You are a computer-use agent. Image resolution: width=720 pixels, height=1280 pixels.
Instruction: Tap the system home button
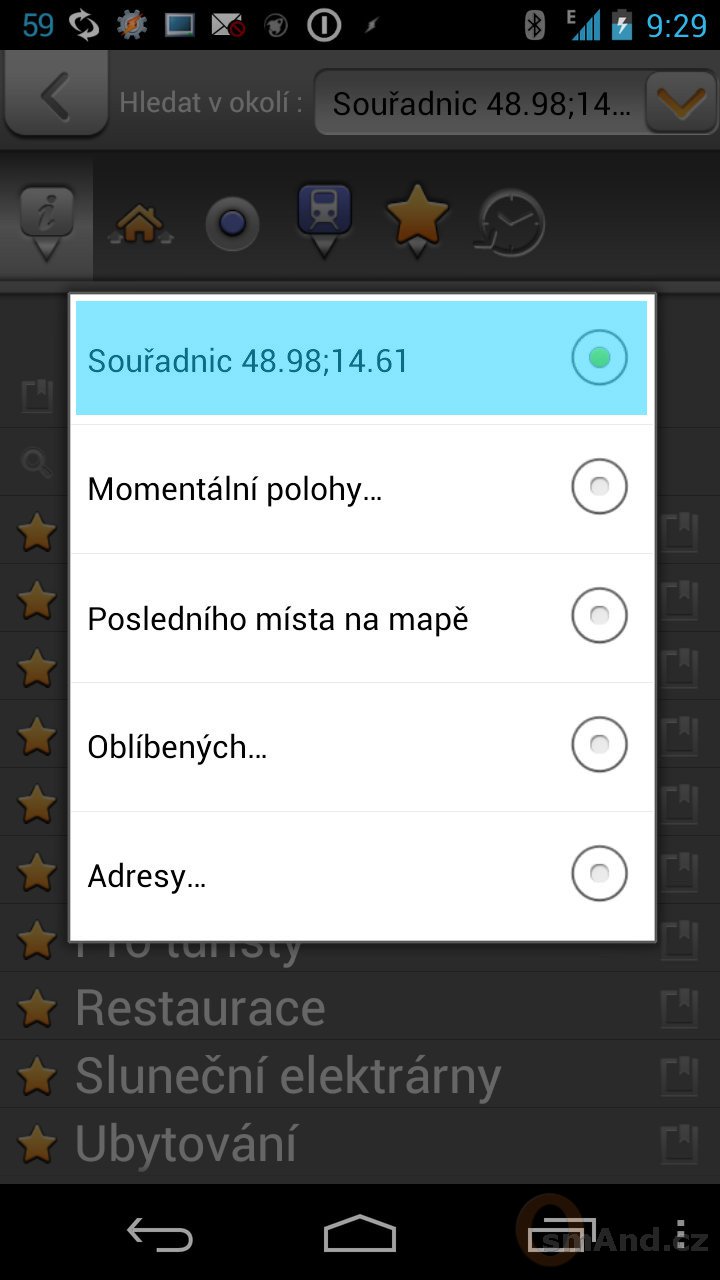click(x=360, y=1234)
